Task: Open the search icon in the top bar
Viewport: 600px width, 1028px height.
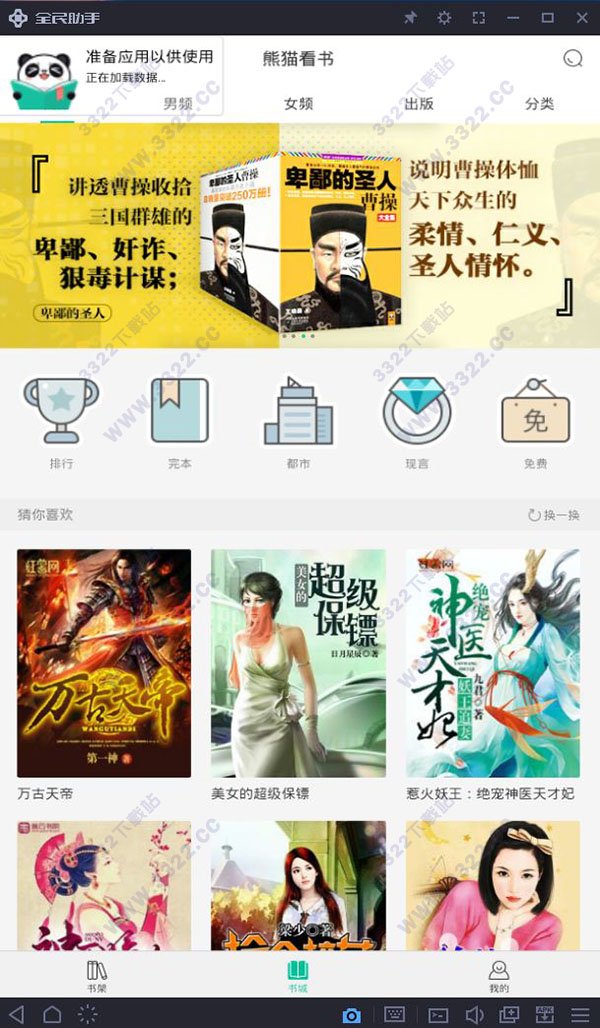Action: [572, 58]
